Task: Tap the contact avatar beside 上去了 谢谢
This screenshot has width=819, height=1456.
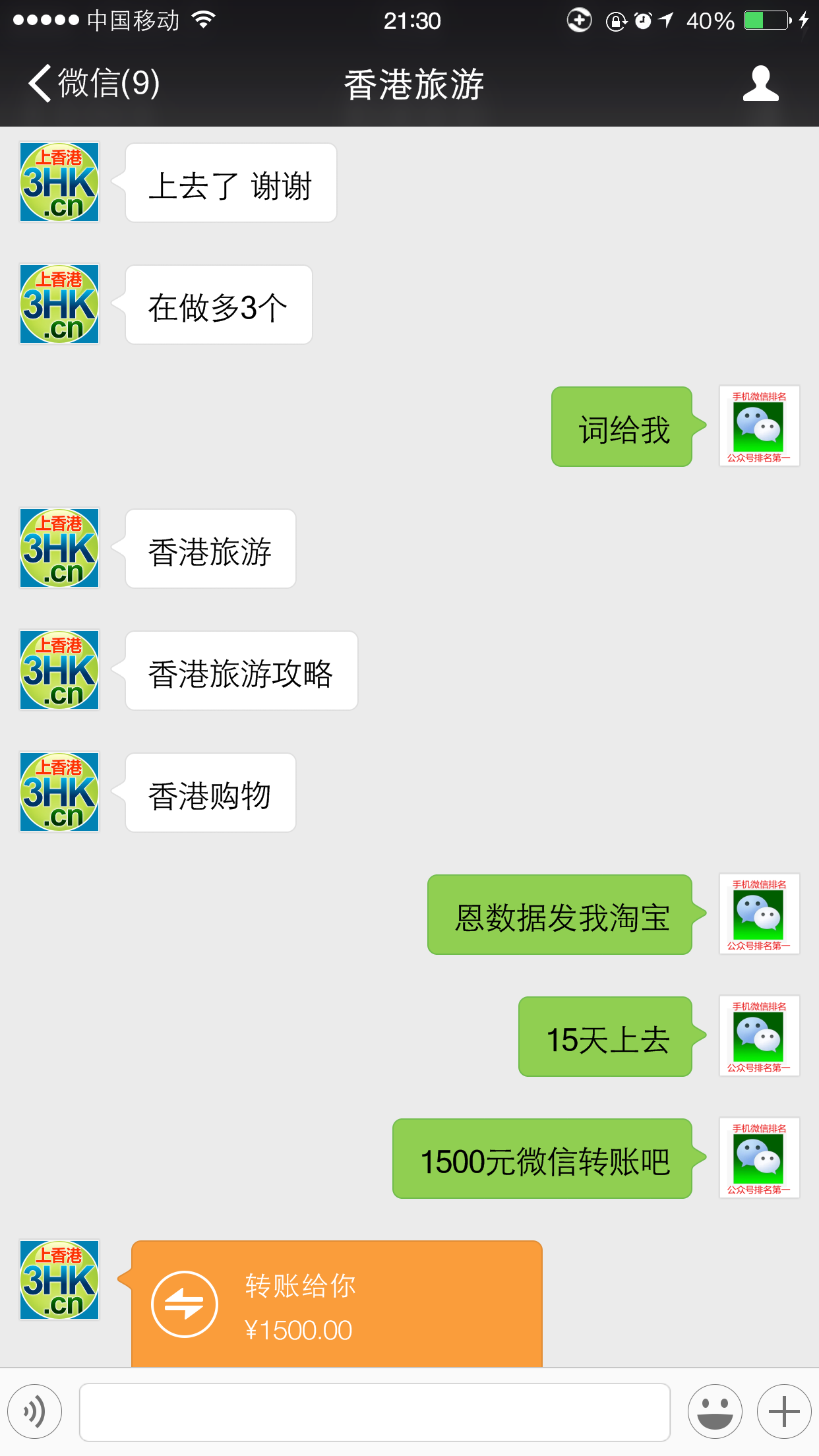Action: coord(59,182)
